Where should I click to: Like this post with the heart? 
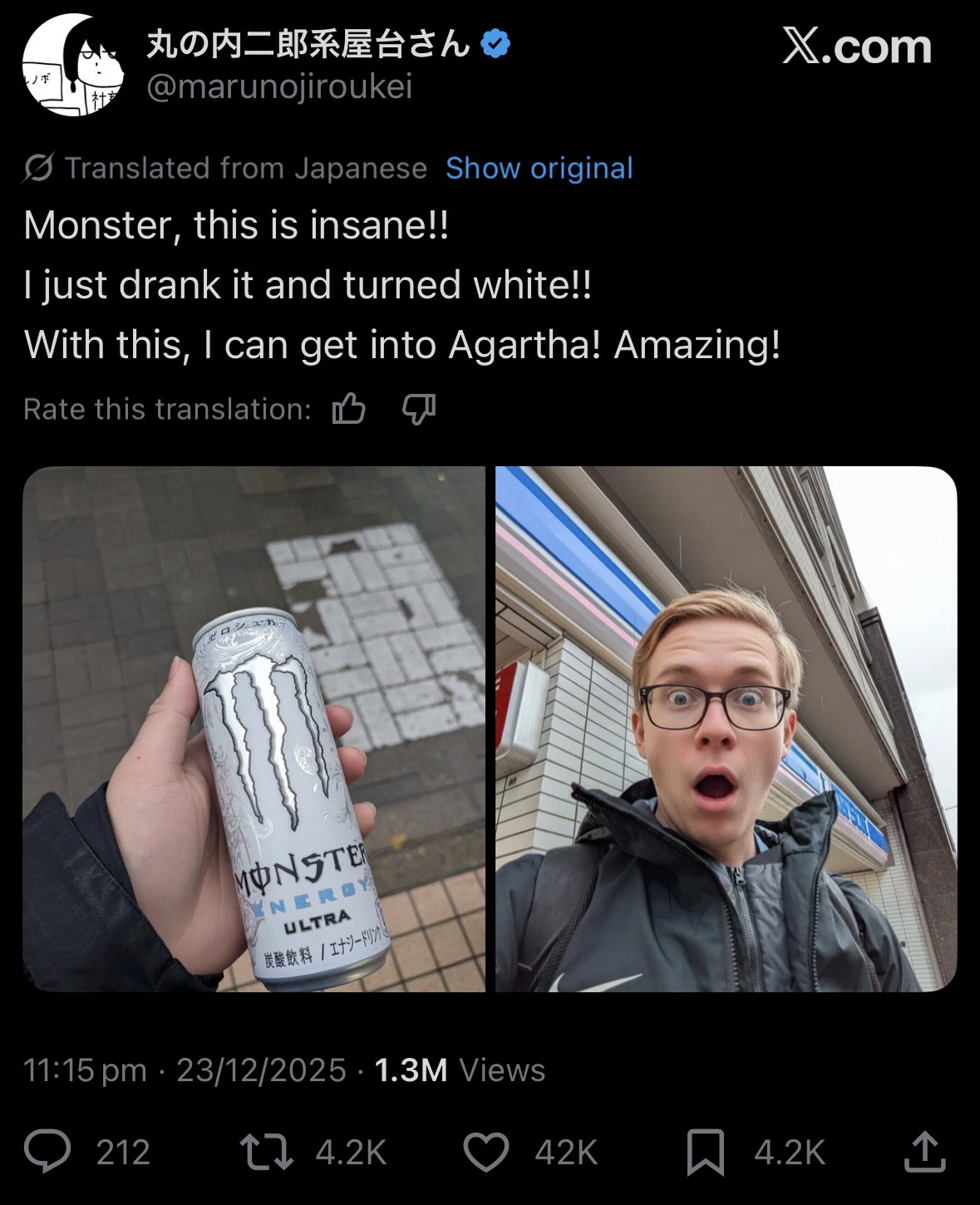pyautogui.click(x=485, y=1153)
